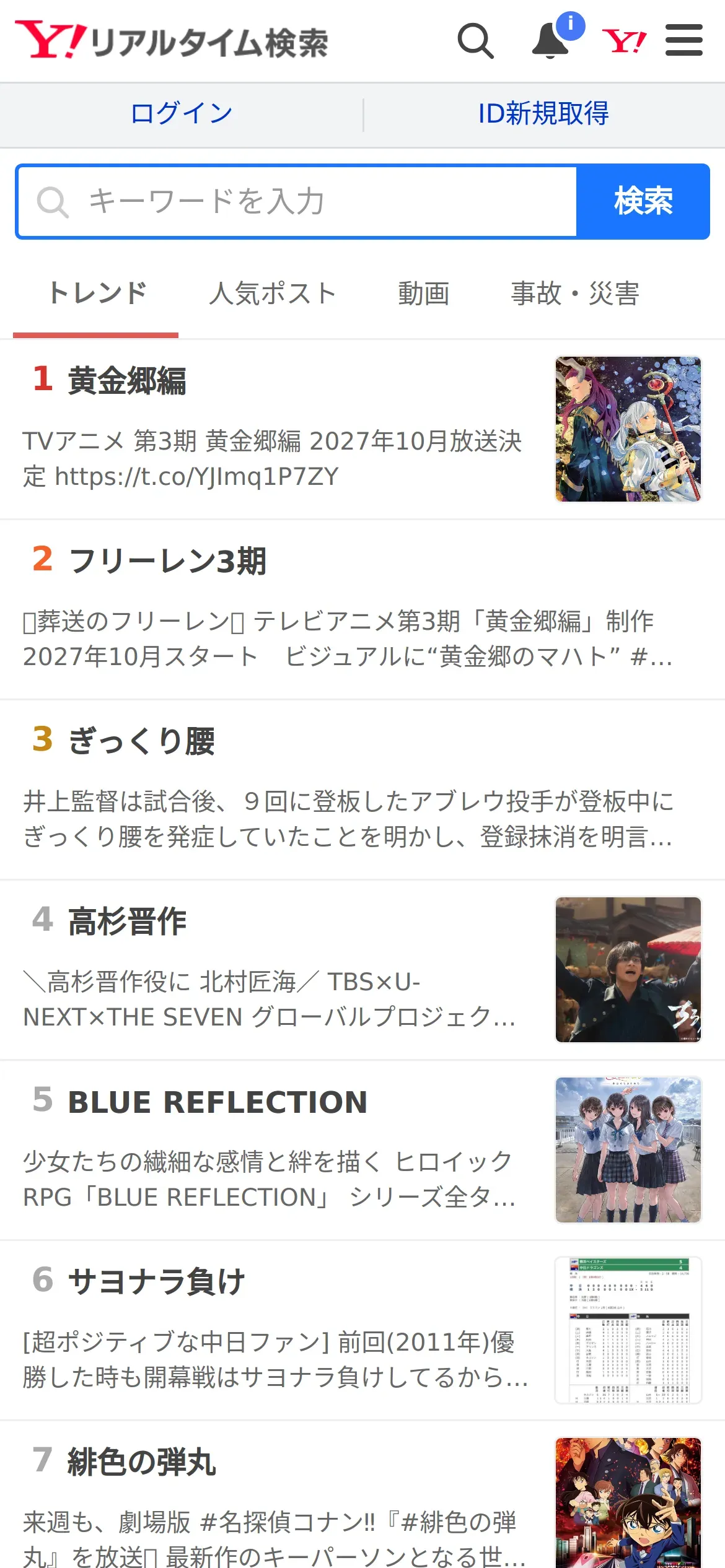
Task: Open trend 高杉晋作
Action: (127, 921)
